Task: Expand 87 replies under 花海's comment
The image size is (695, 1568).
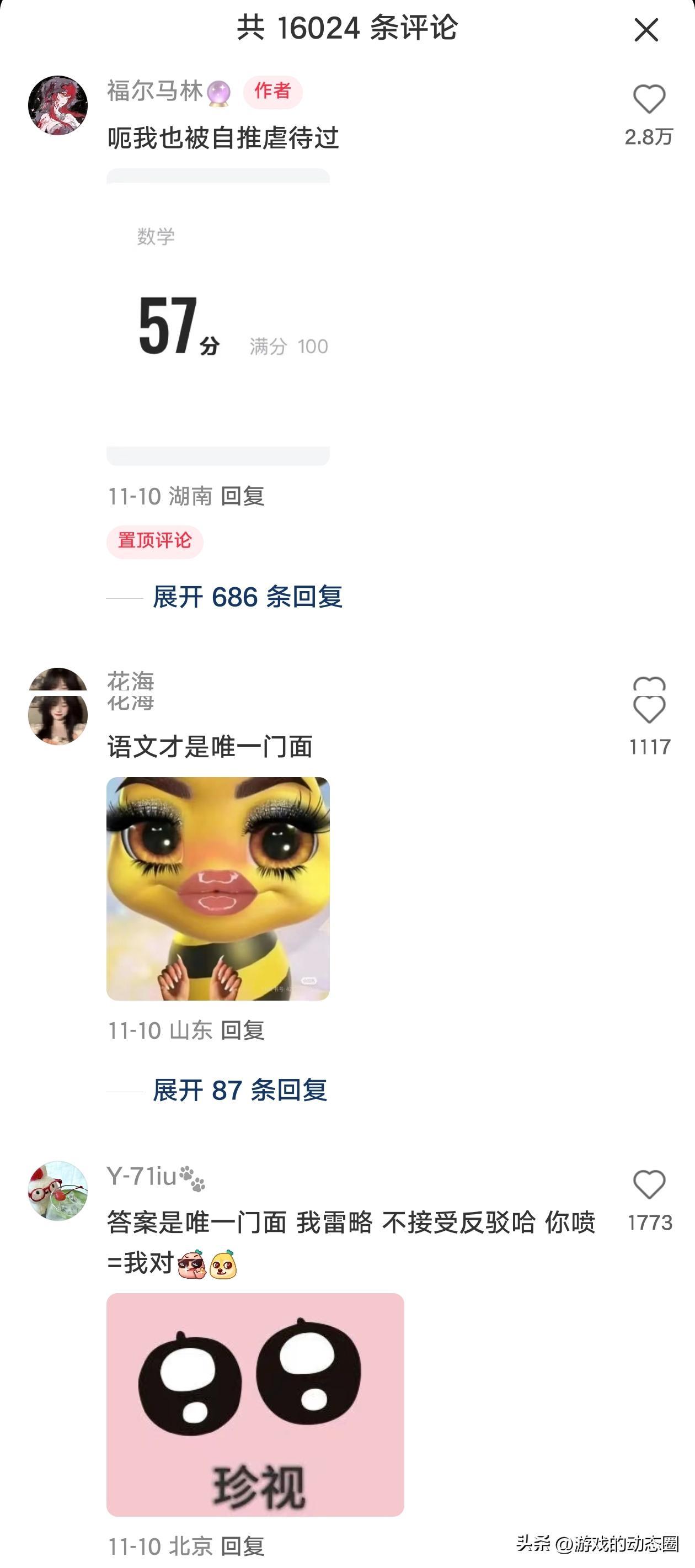Action: (240, 1090)
